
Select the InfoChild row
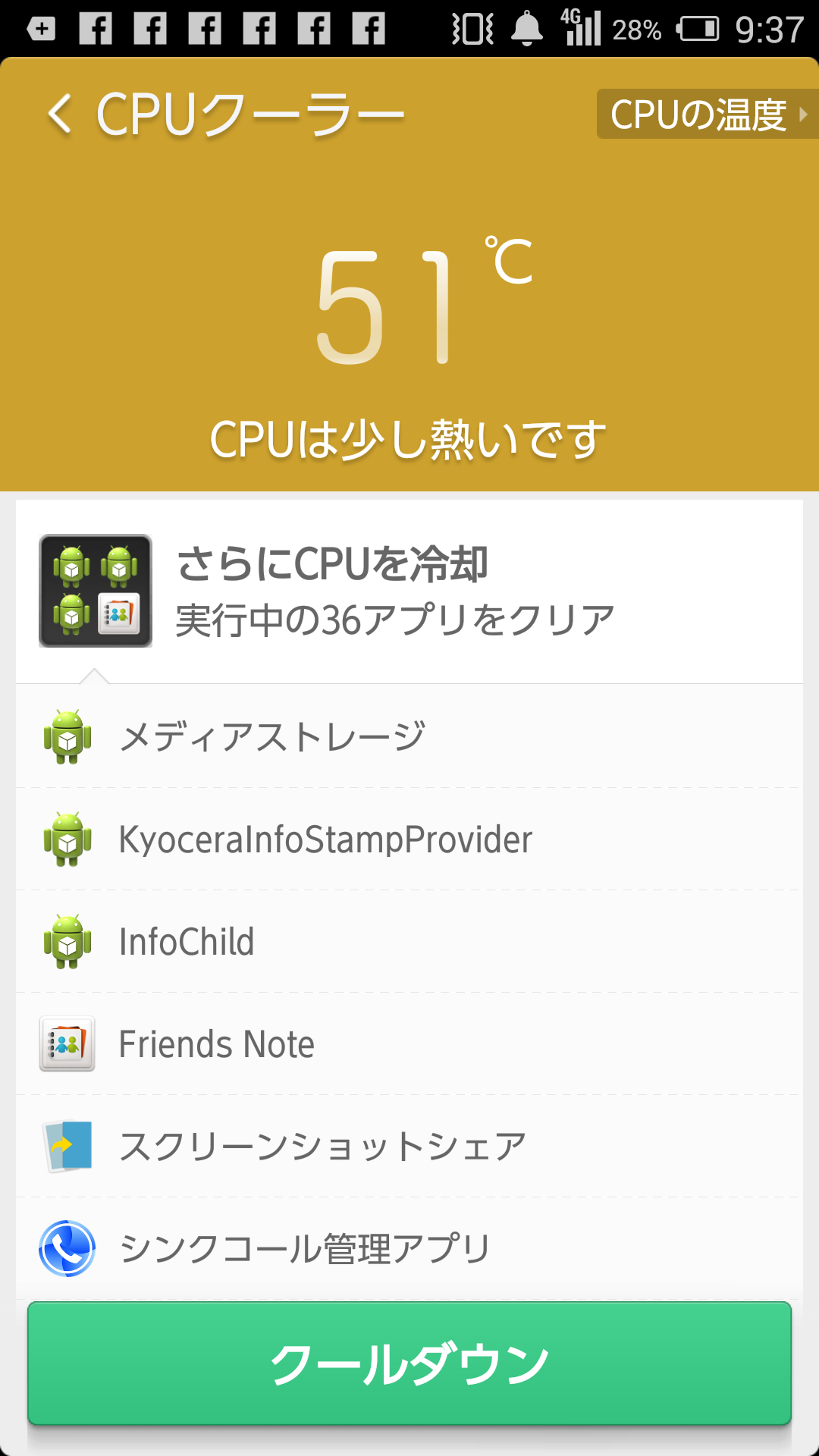tap(409, 941)
